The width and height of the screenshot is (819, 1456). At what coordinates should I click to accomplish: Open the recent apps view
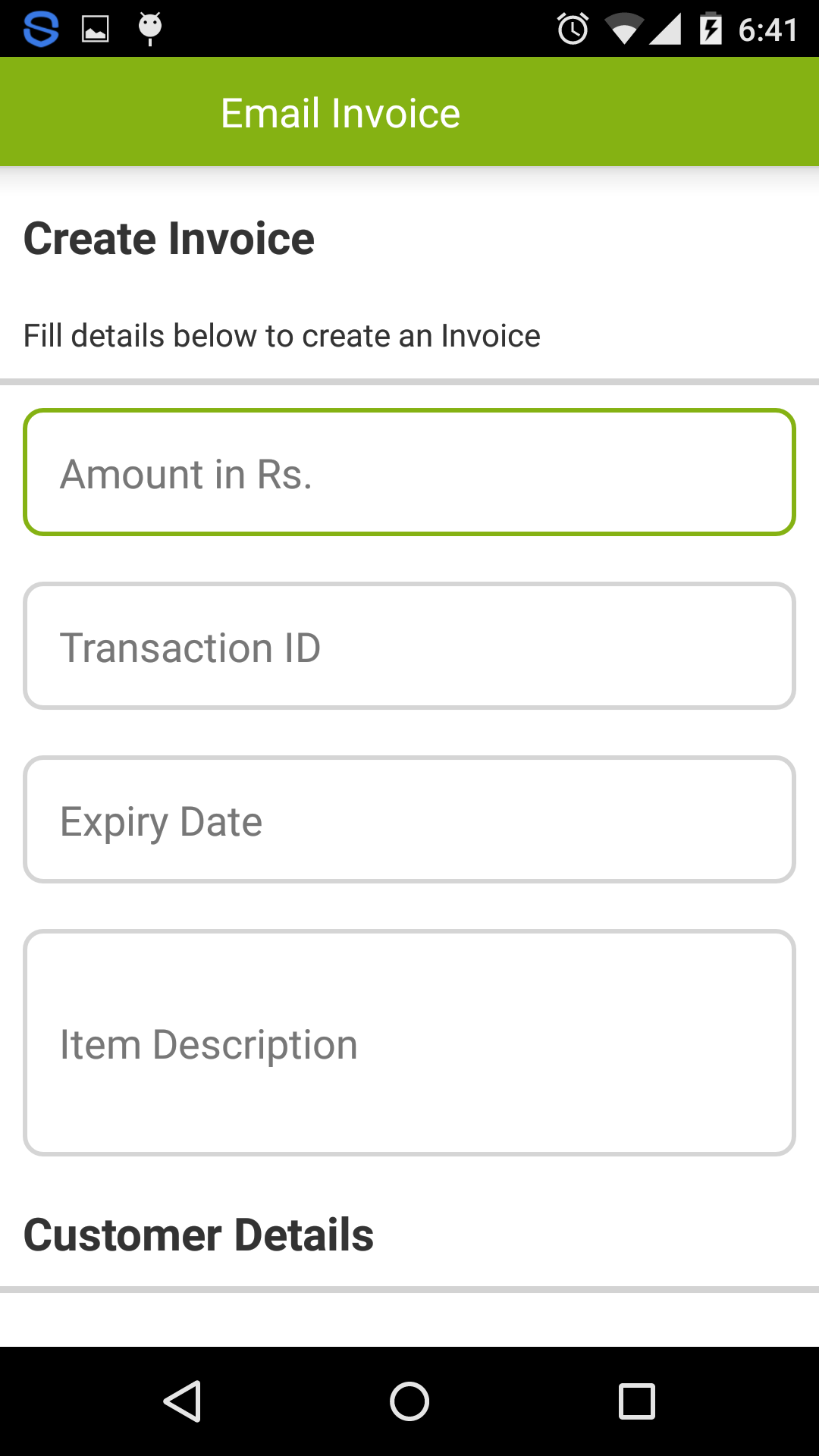coord(637,1401)
